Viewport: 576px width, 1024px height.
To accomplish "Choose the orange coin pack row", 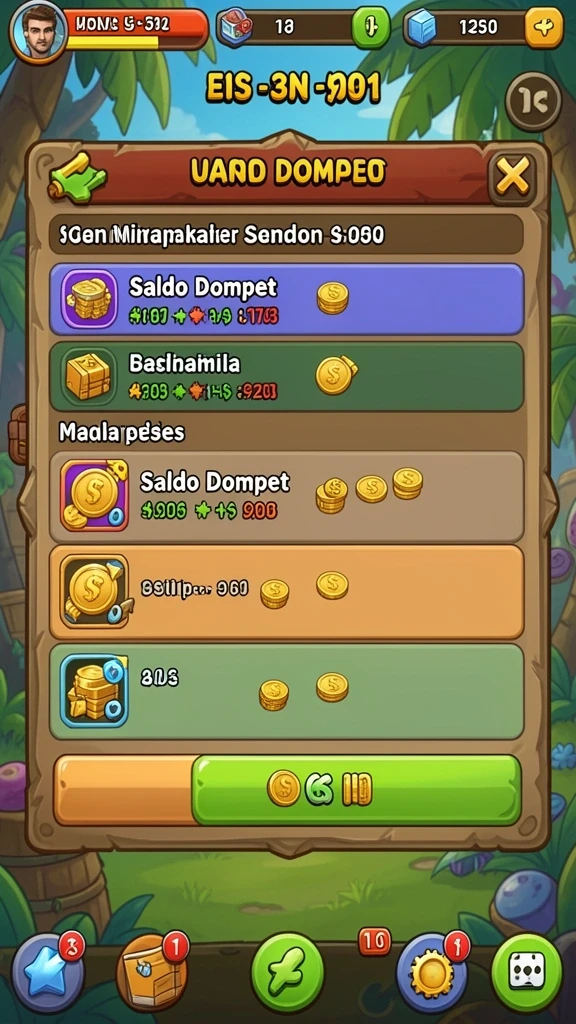I will (x=287, y=592).
